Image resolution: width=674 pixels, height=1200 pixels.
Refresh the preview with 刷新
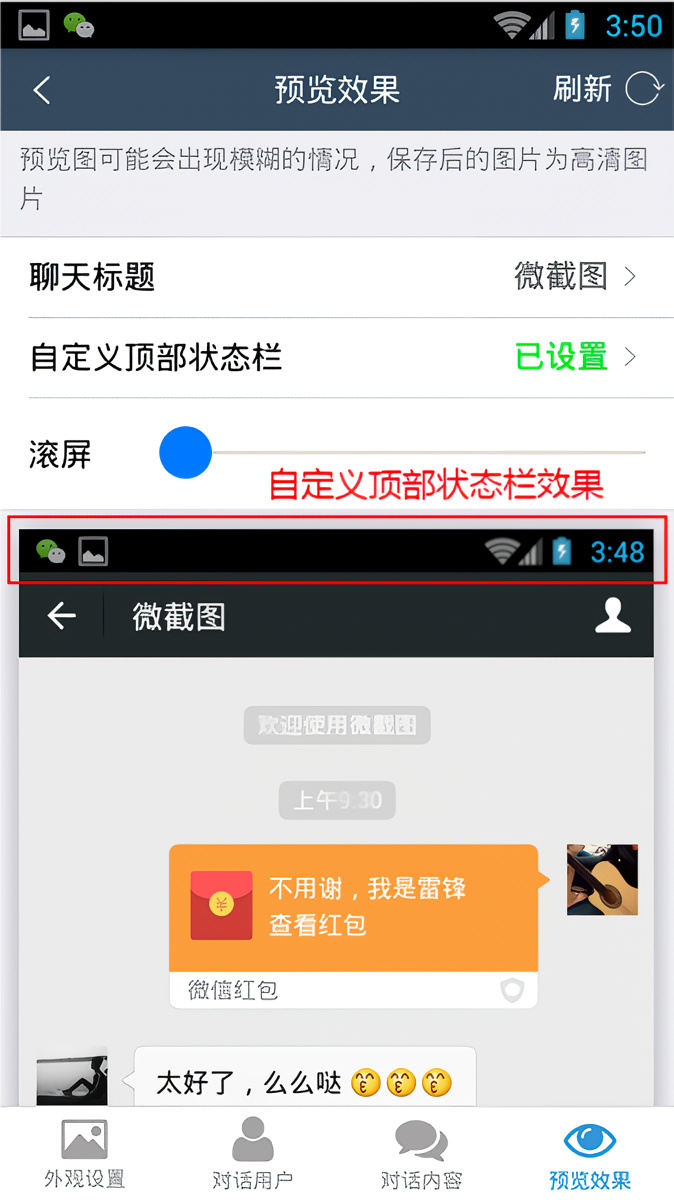coord(607,89)
